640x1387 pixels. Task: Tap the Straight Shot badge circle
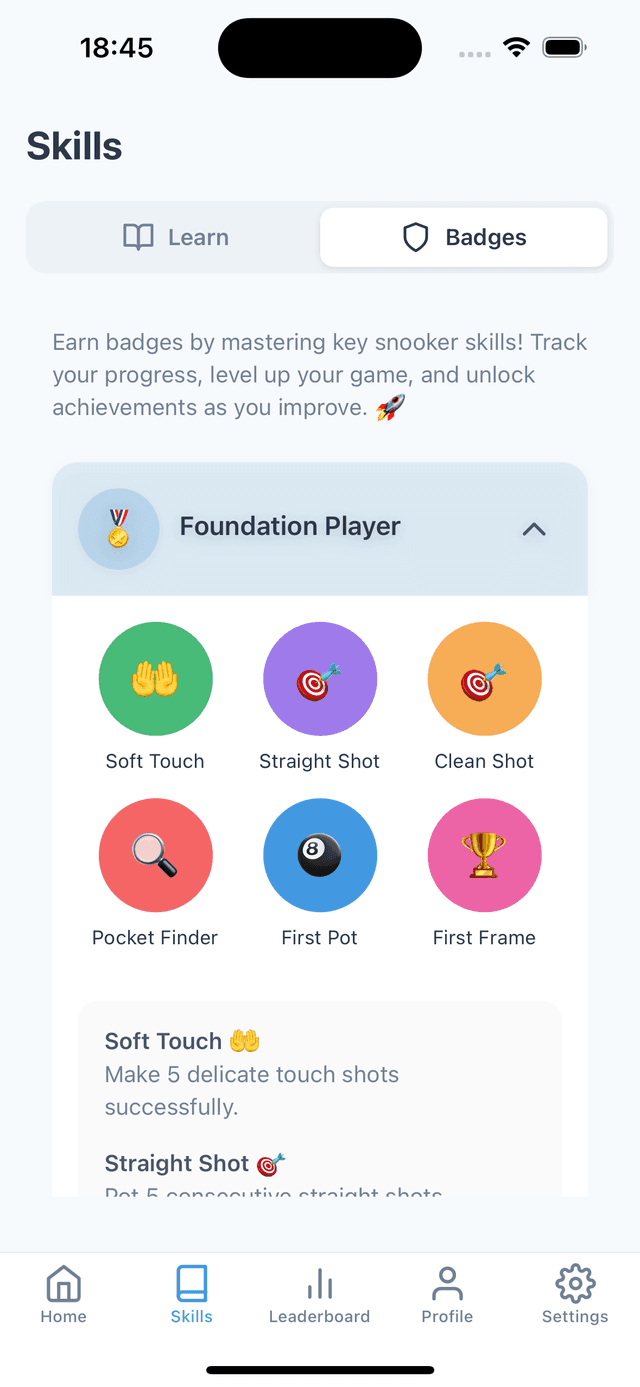click(x=320, y=679)
